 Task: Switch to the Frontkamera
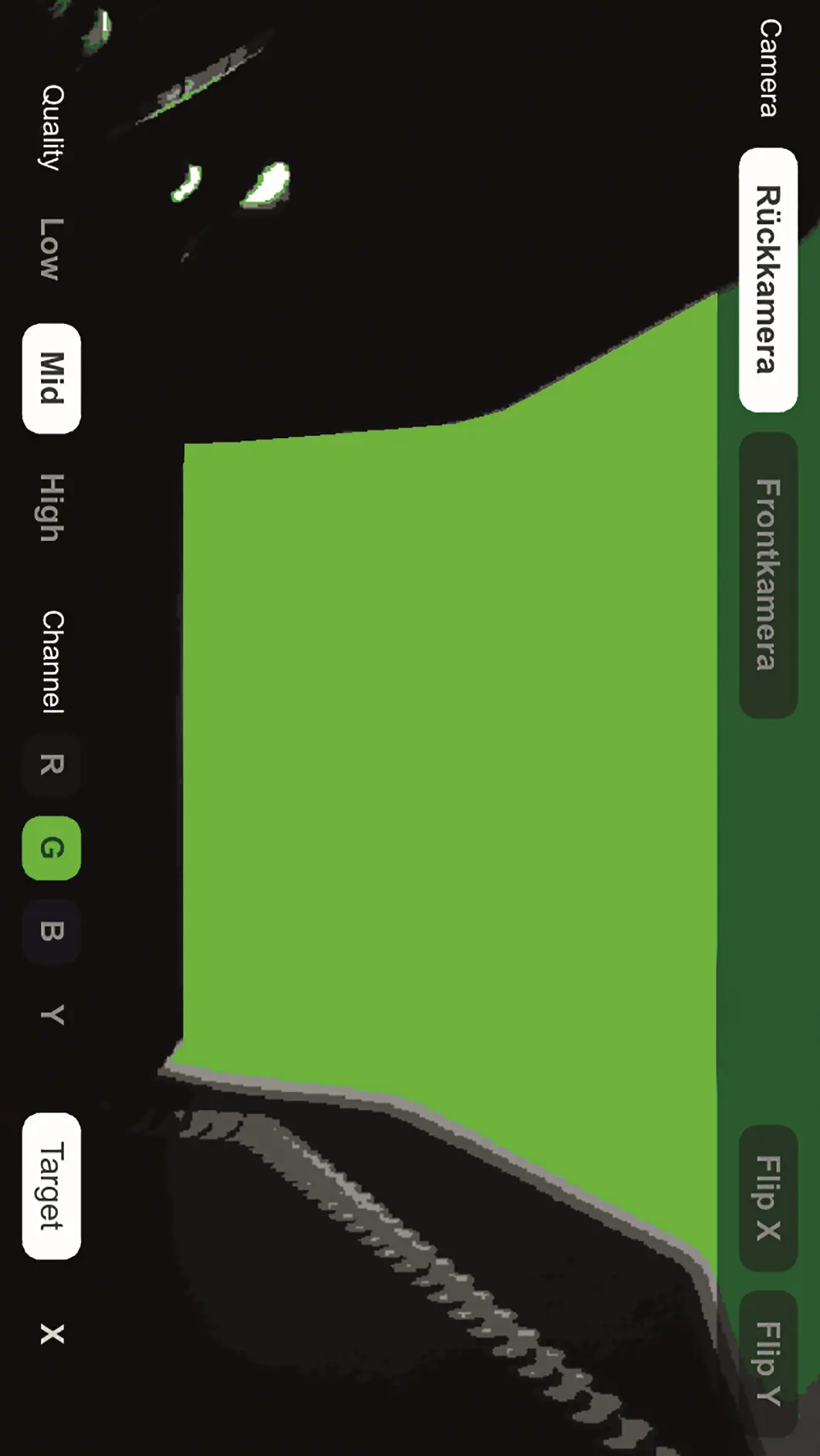(768, 575)
